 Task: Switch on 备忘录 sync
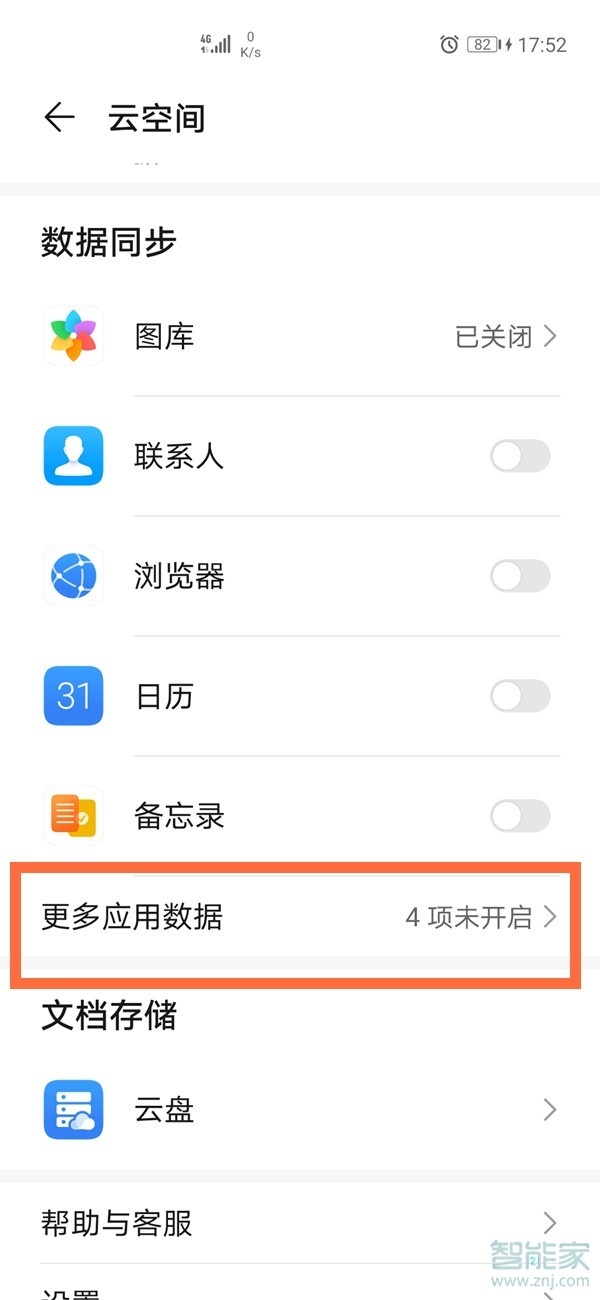(519, 816)
